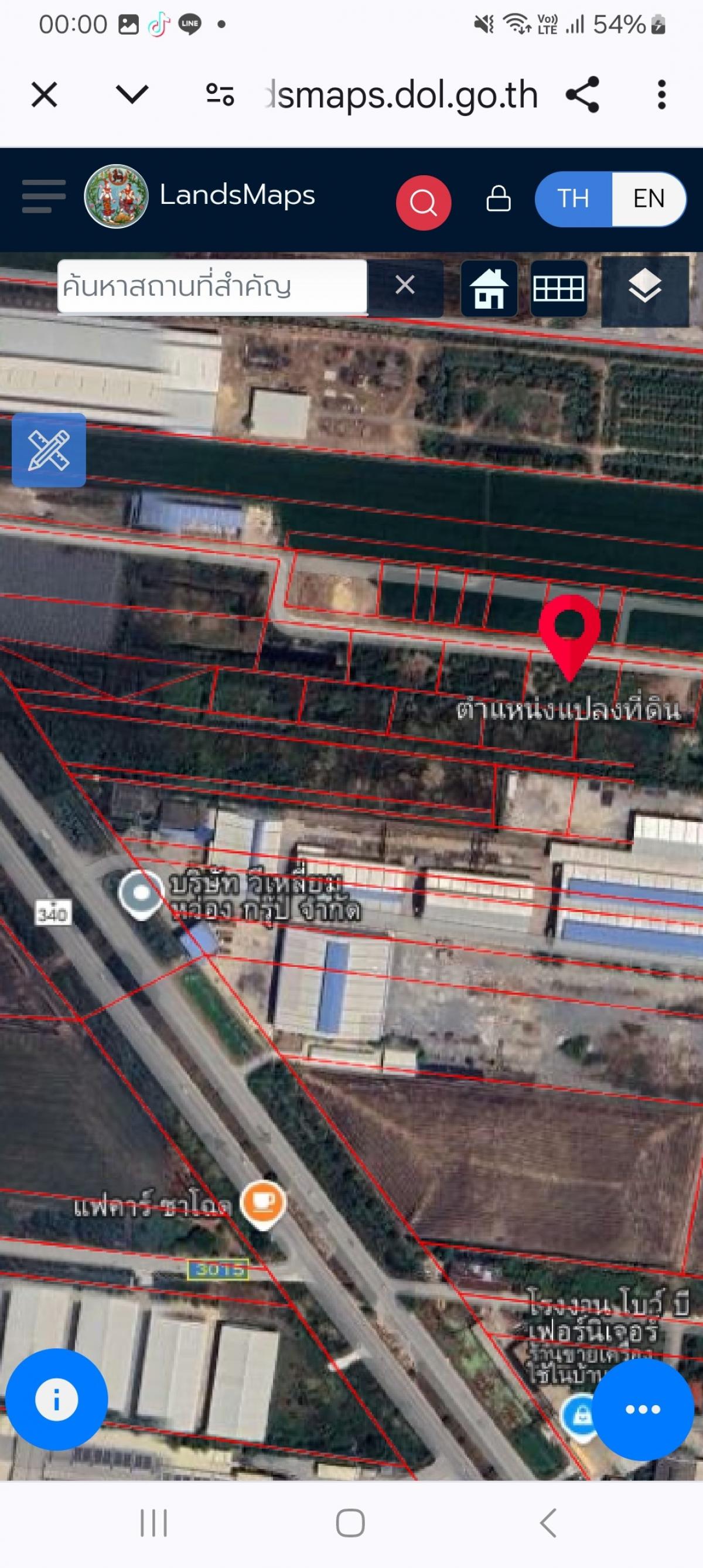Screen dimensions: 703x1568
Task: Expand the browser tab dropdown arrow
Action: [132, 95]
